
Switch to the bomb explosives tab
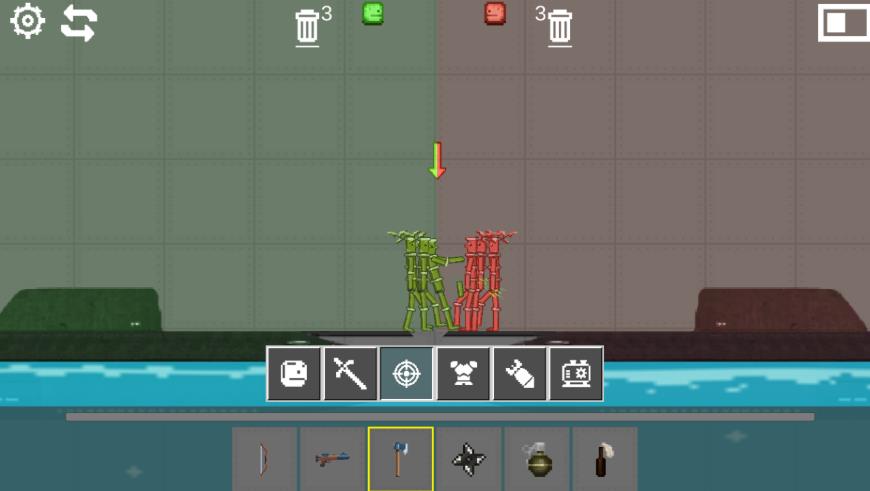tap(519, 373)
